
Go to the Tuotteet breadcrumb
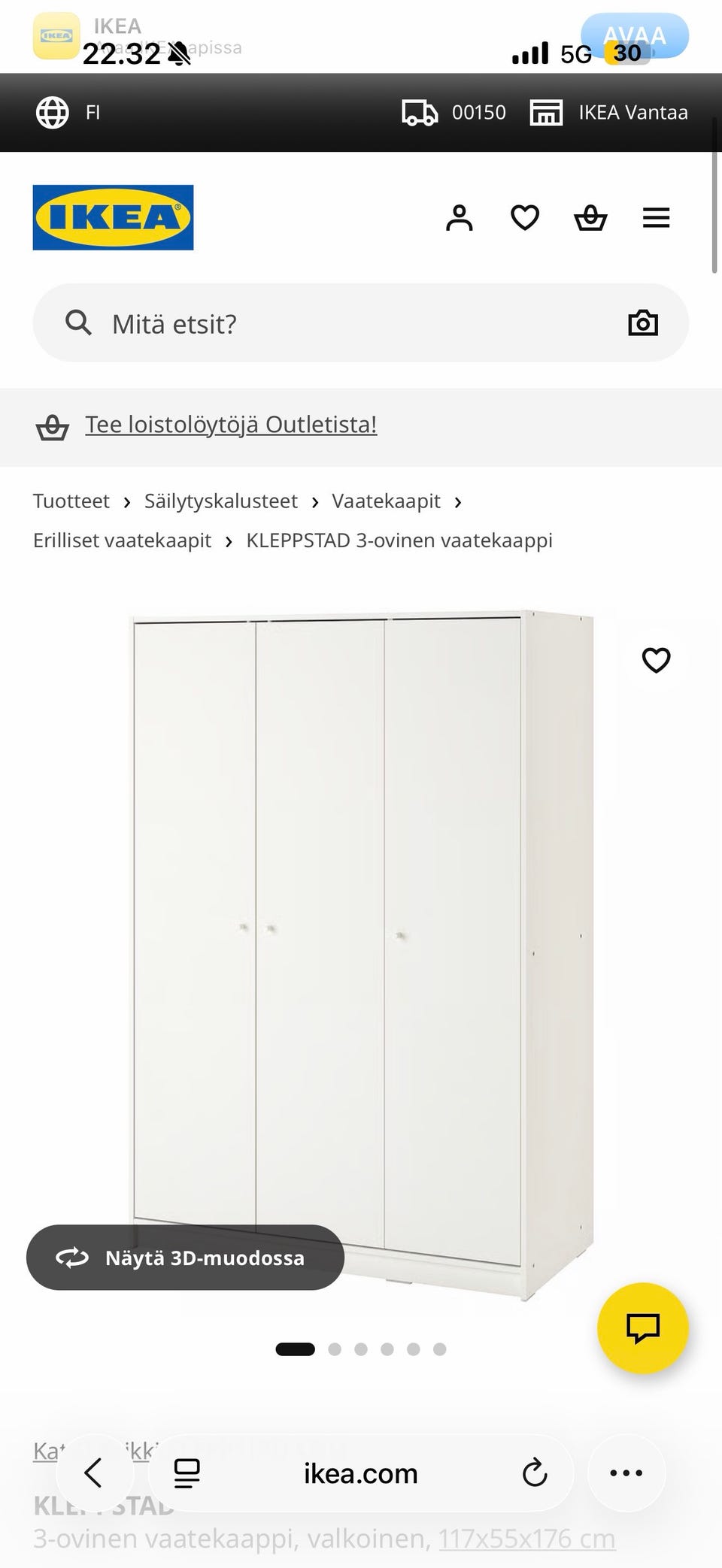pos(71,501)
